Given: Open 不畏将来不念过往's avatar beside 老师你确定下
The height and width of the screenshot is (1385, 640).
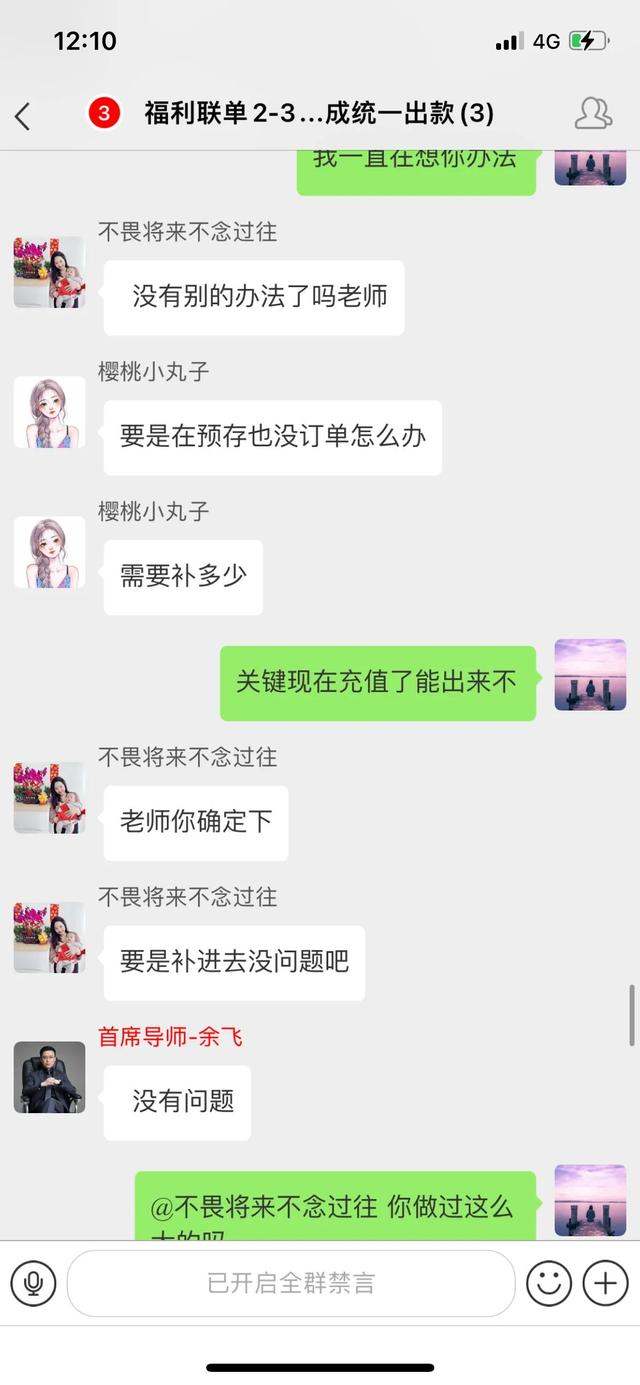Looking at the screenshot, I should 49,797.
